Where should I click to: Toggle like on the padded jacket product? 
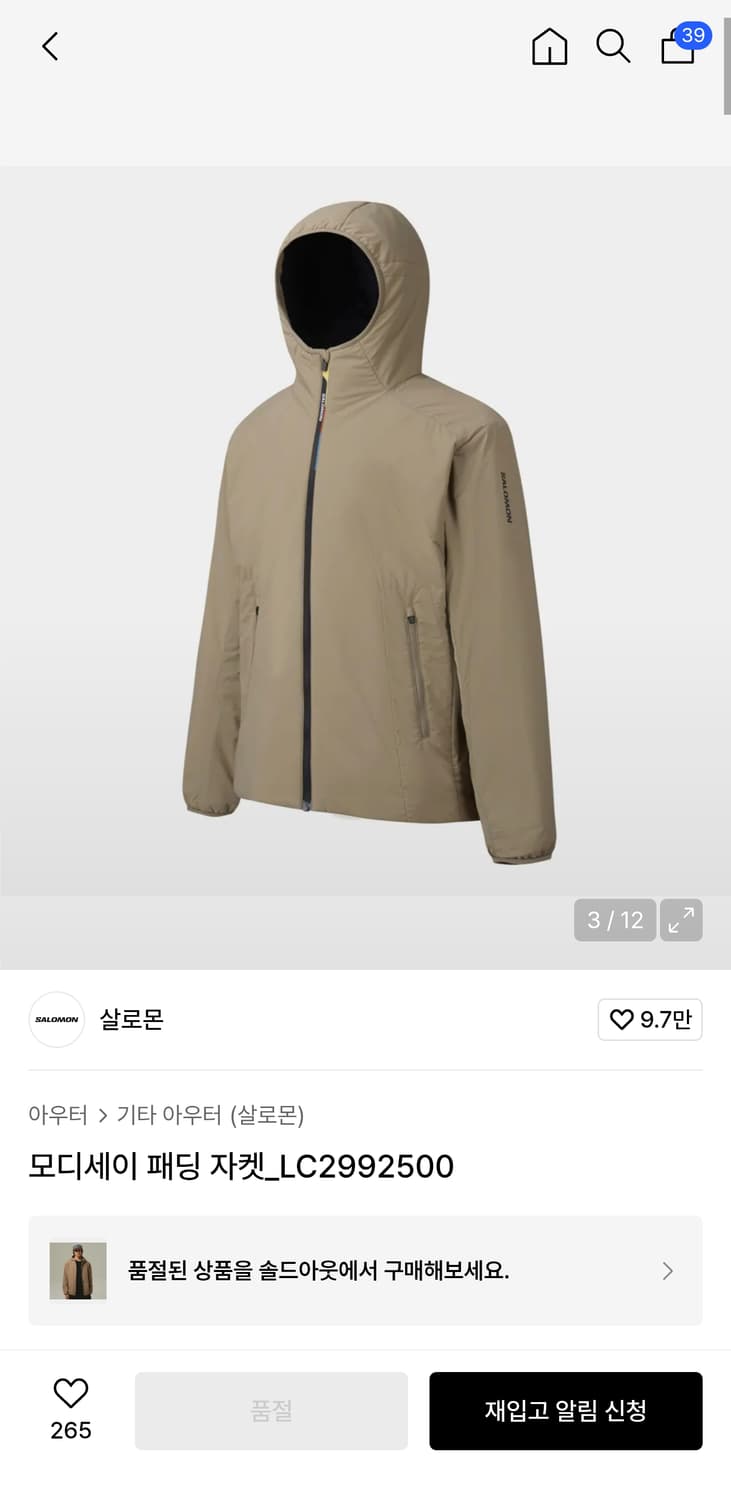tap(69, 1391)
